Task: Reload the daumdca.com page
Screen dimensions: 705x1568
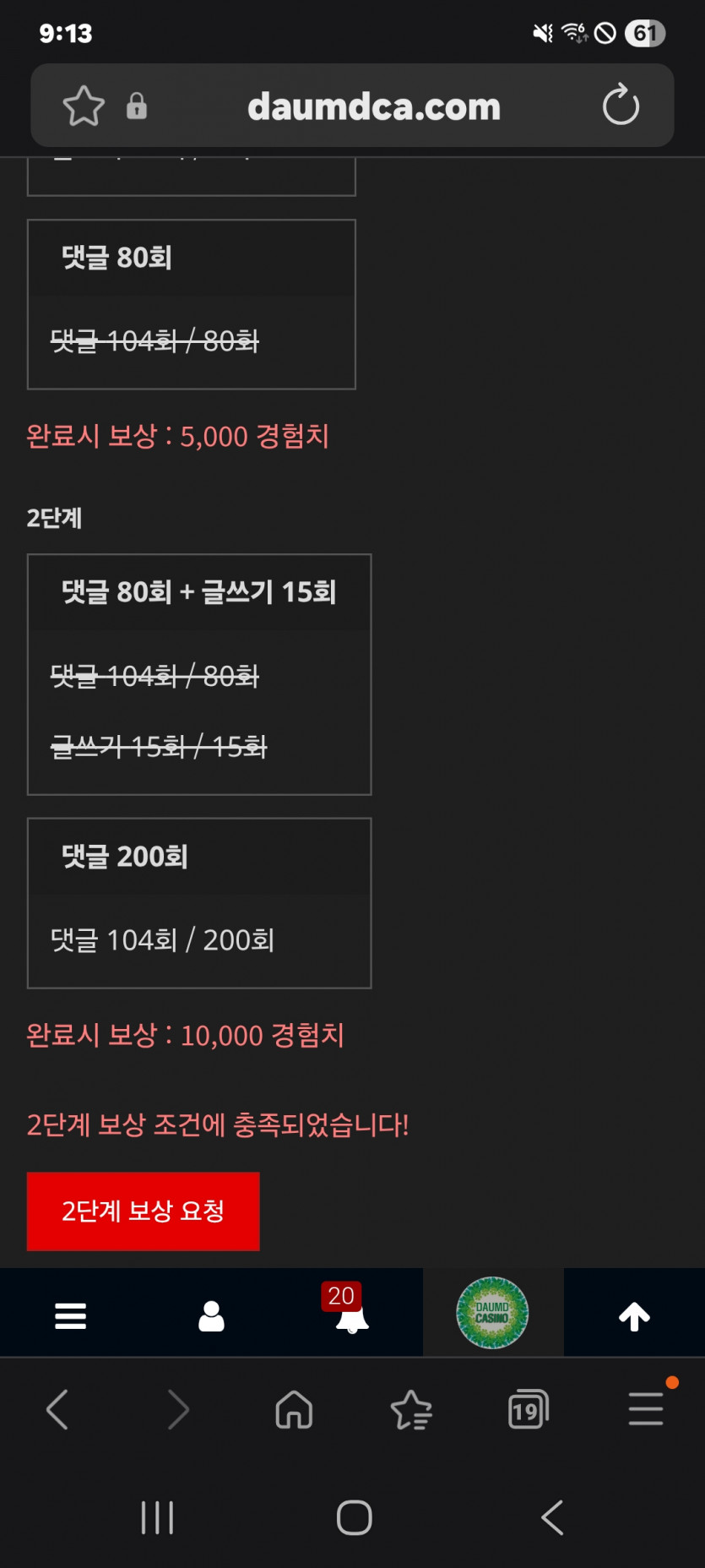Action: tap(621, 106)
